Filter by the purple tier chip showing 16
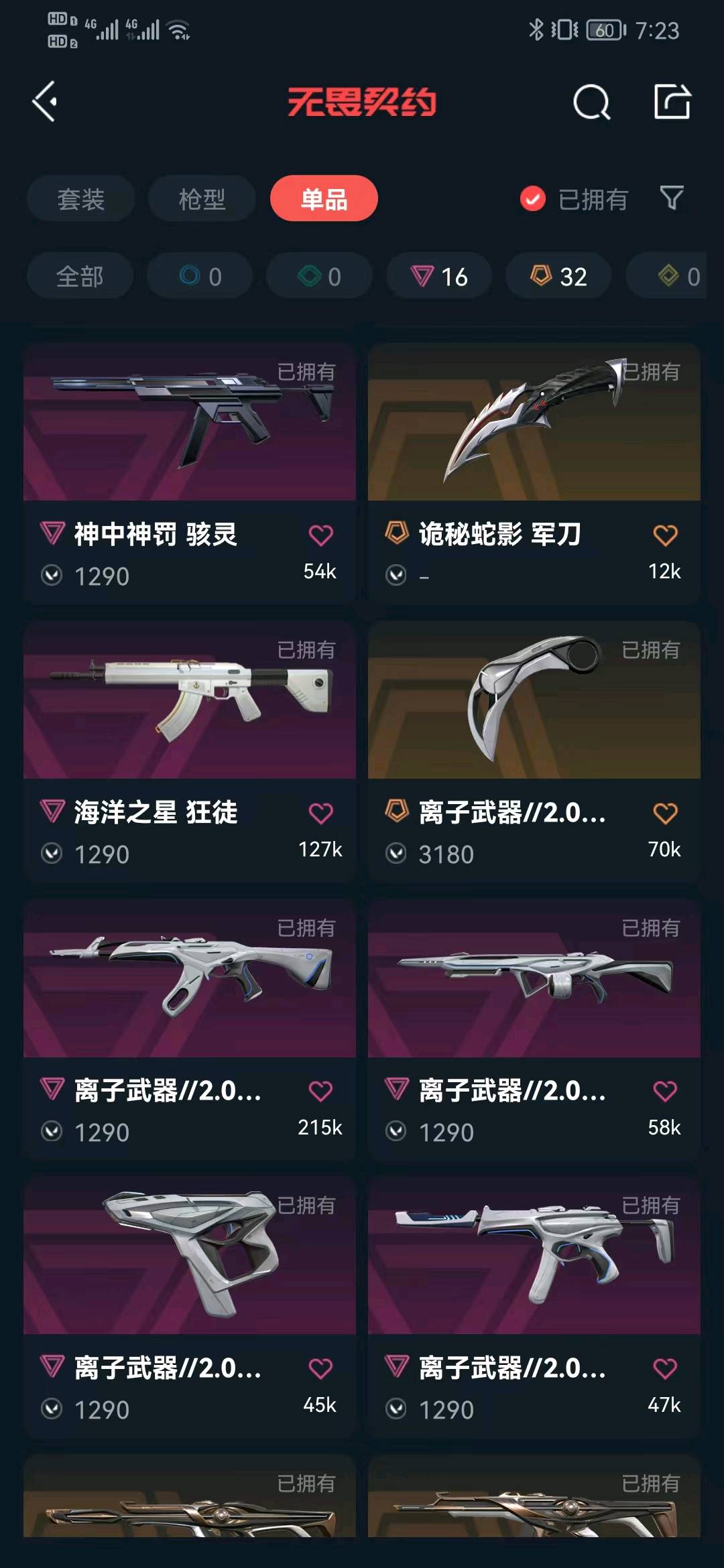This screenshot has width=724, height=1568. pos(439,276)
